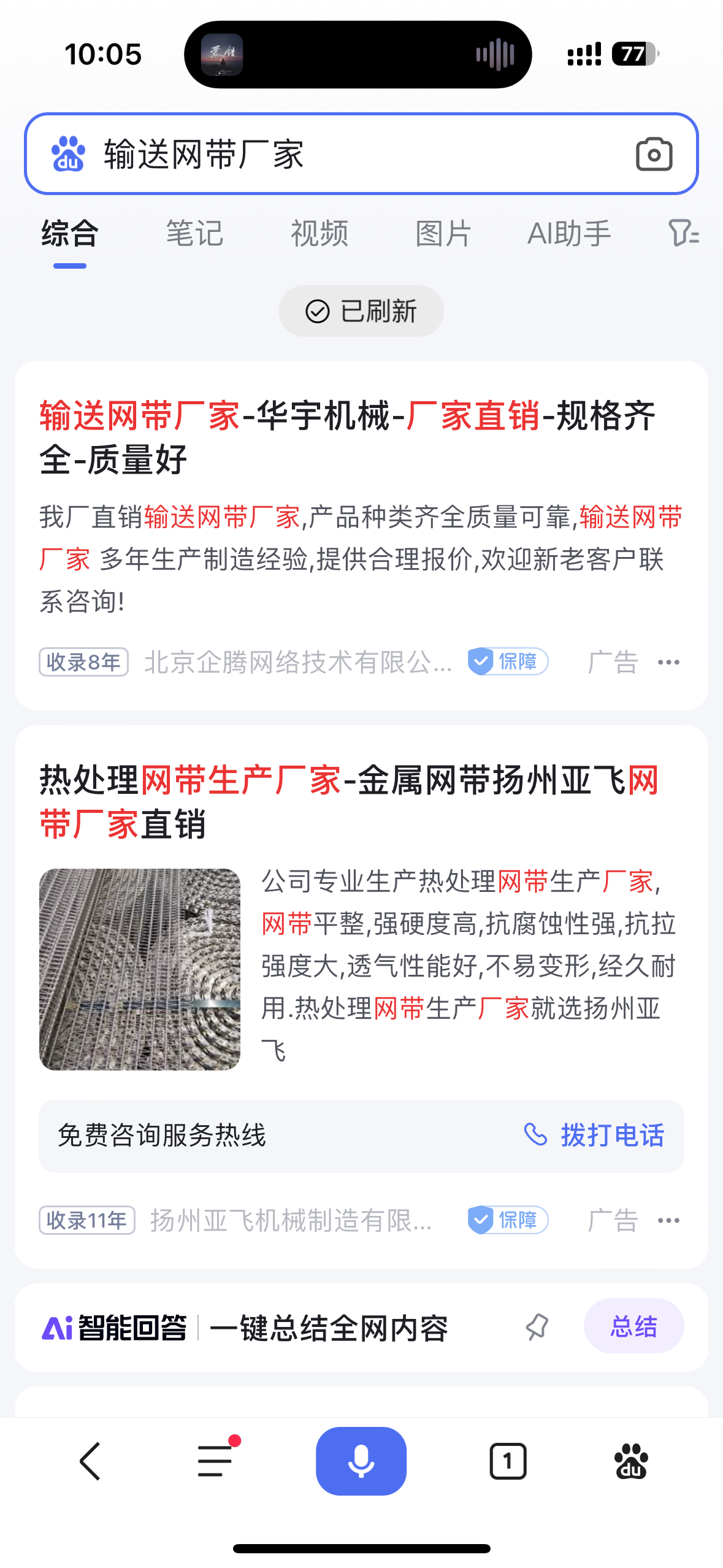Switch to the 视频 tab
The image size is (723, 1568).
tap(319, 234)
